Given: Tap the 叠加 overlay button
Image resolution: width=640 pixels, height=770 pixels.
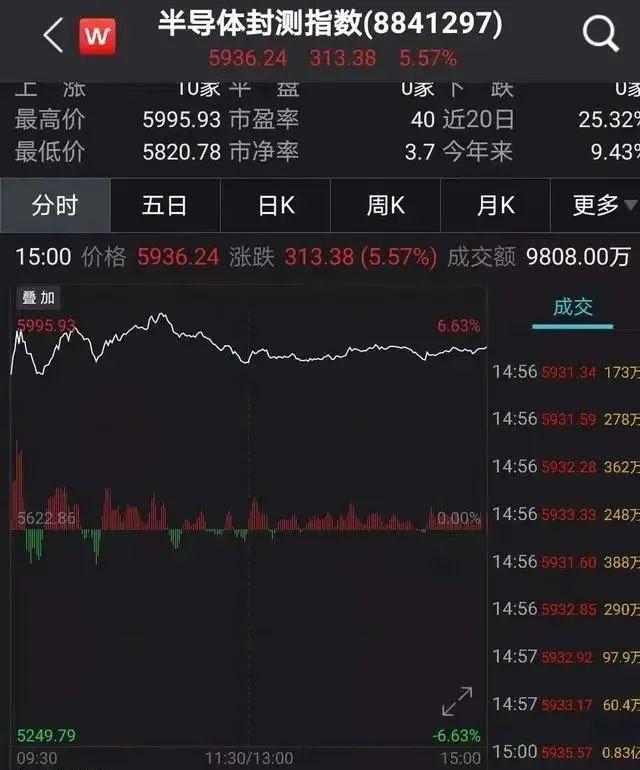Looking at the screenshot, I should (38, 298).
